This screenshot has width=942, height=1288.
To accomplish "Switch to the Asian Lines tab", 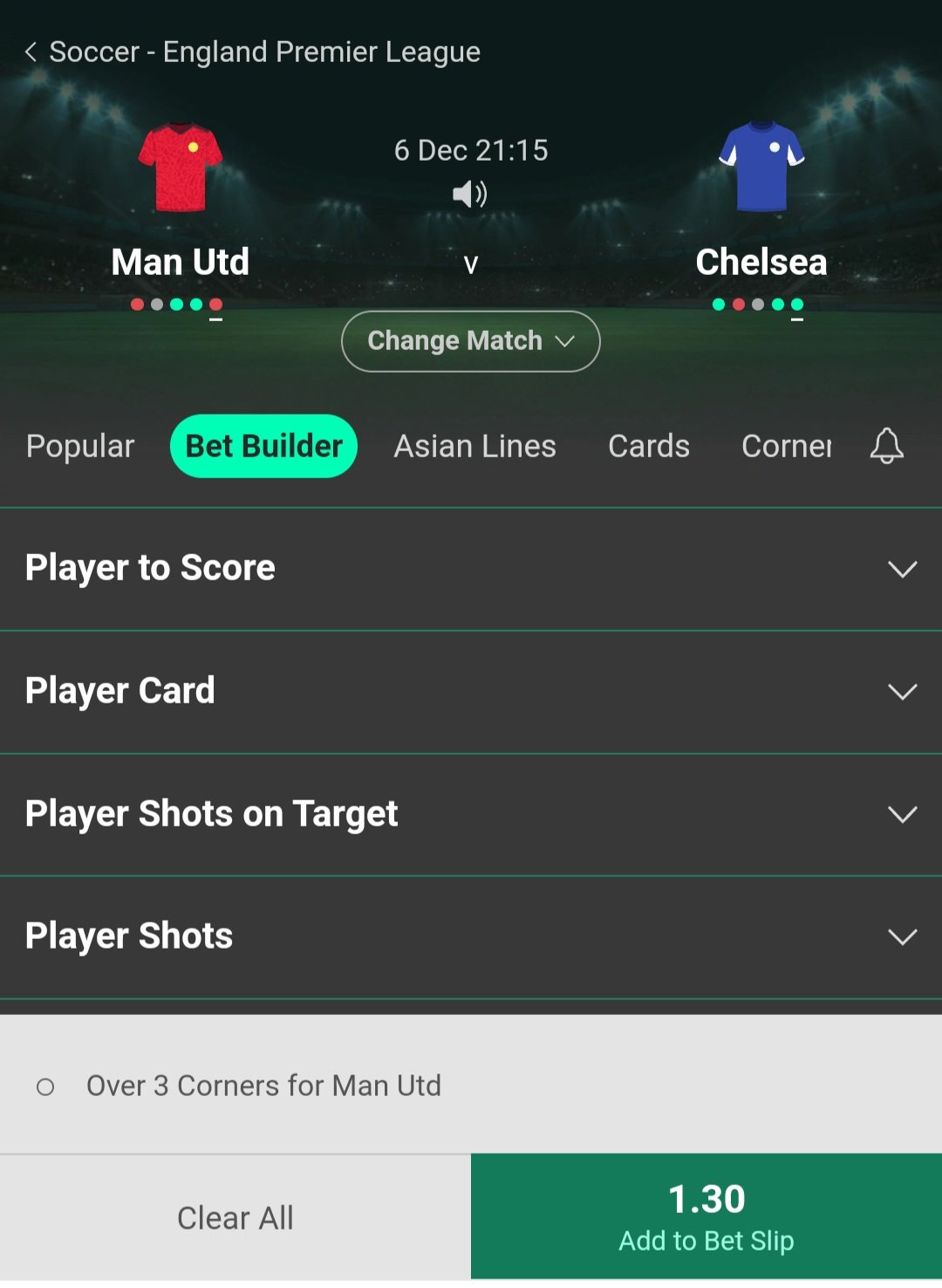I will tap(474, 446).
